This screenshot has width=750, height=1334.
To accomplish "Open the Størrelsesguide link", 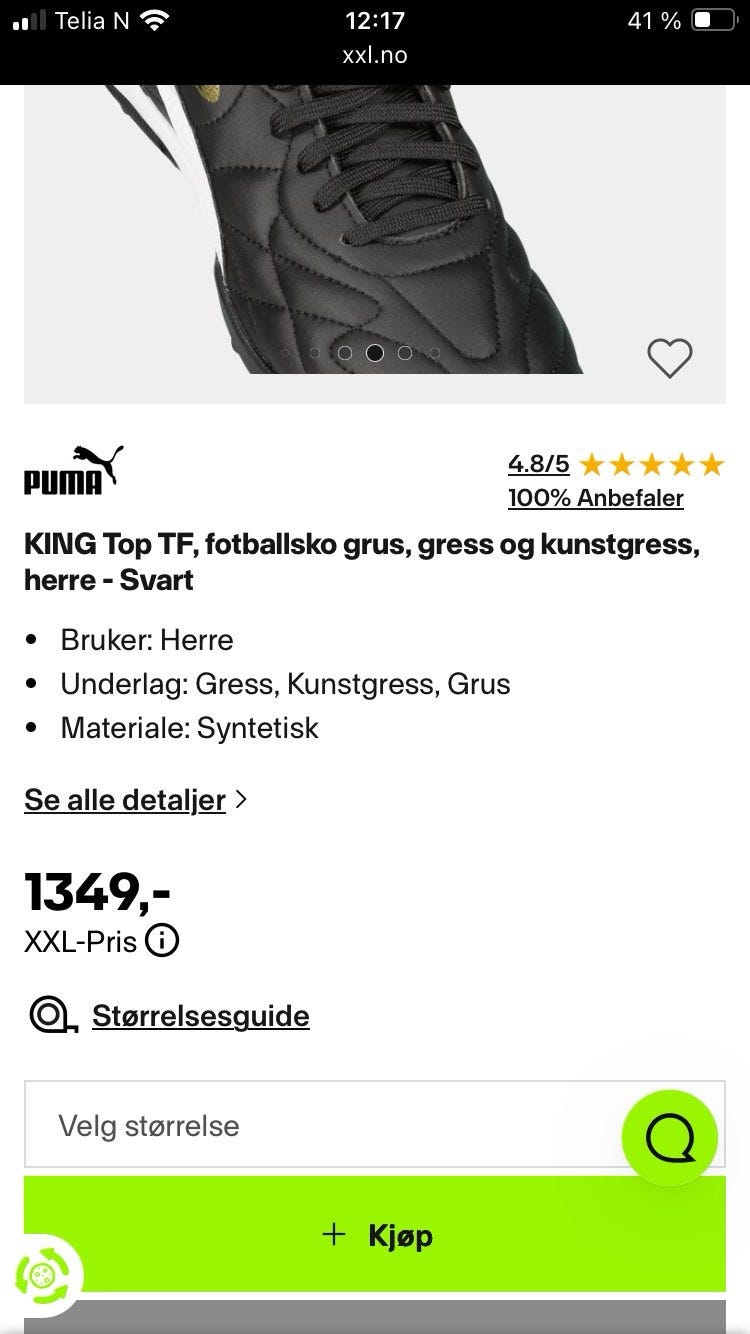I will pos(200,1016).
